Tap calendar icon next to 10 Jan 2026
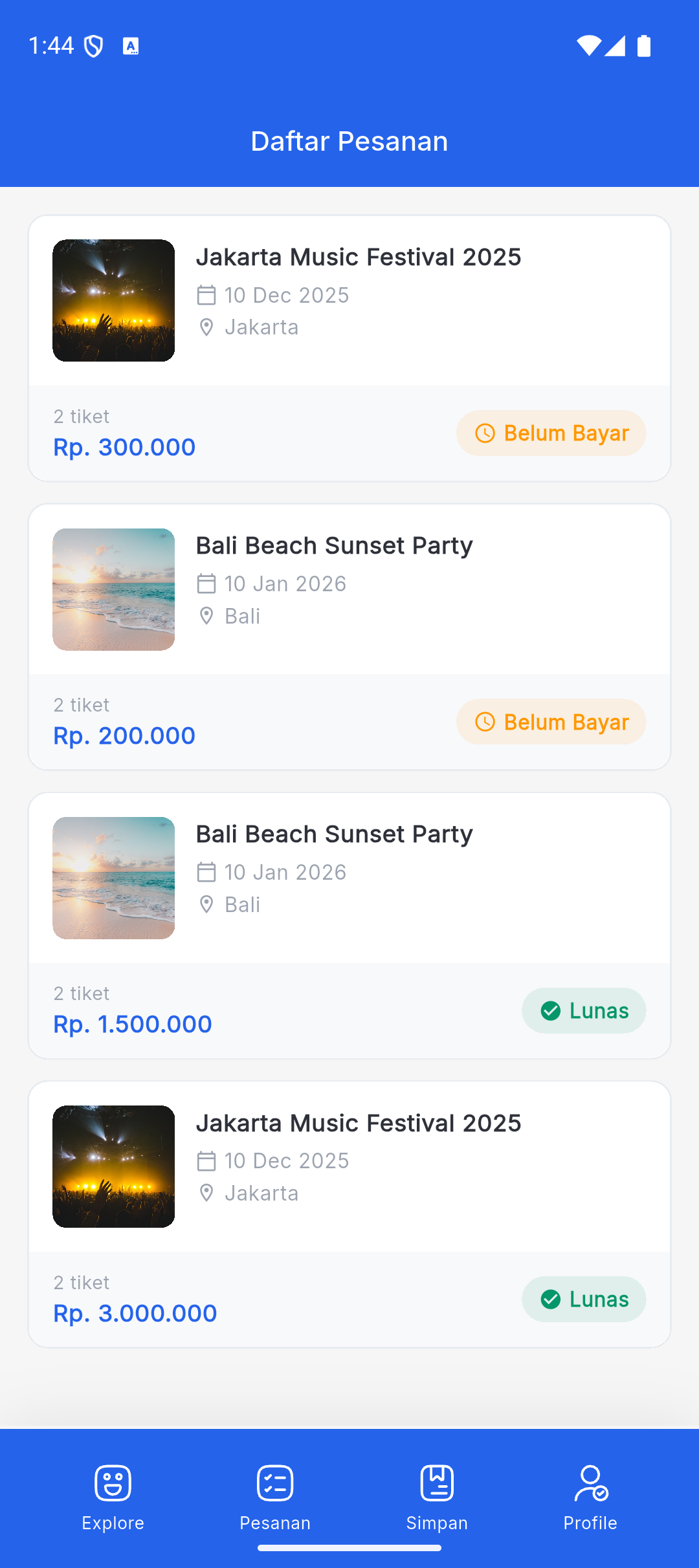Viewport: 699px width, 1568px height. click(x=206, y=583)
